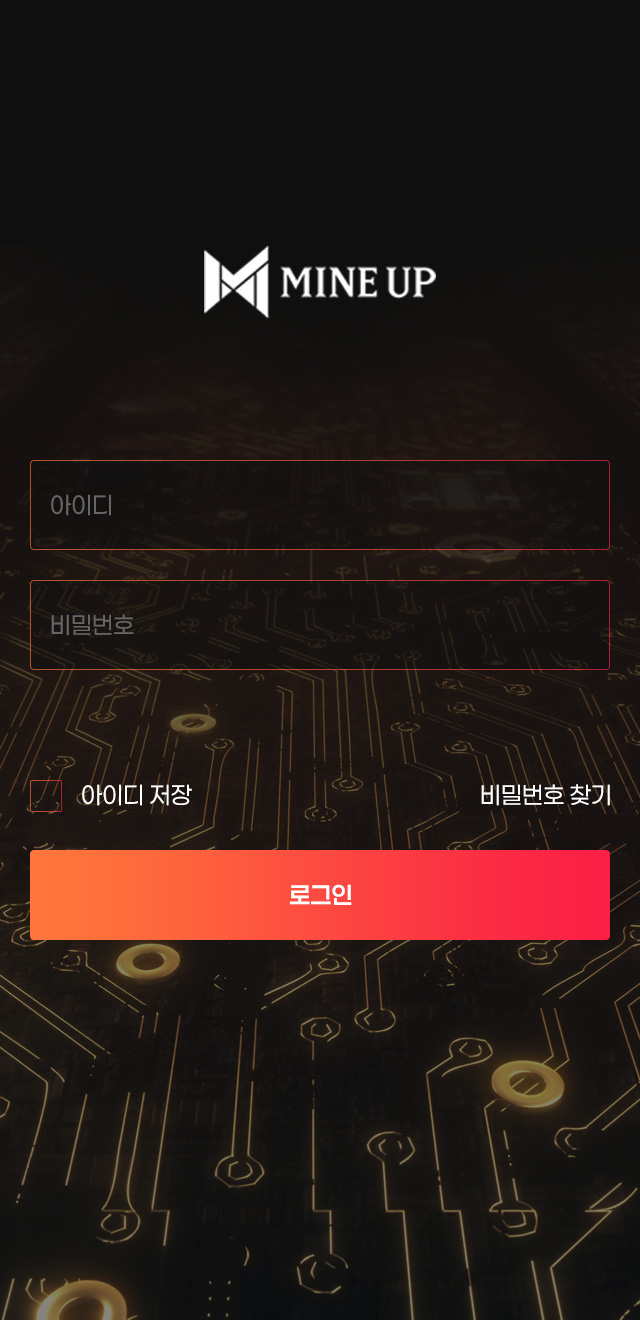Open the 비밀번호 찾기 link
Viewport: 640px width, 1320px height.
(x=545, y=796)
